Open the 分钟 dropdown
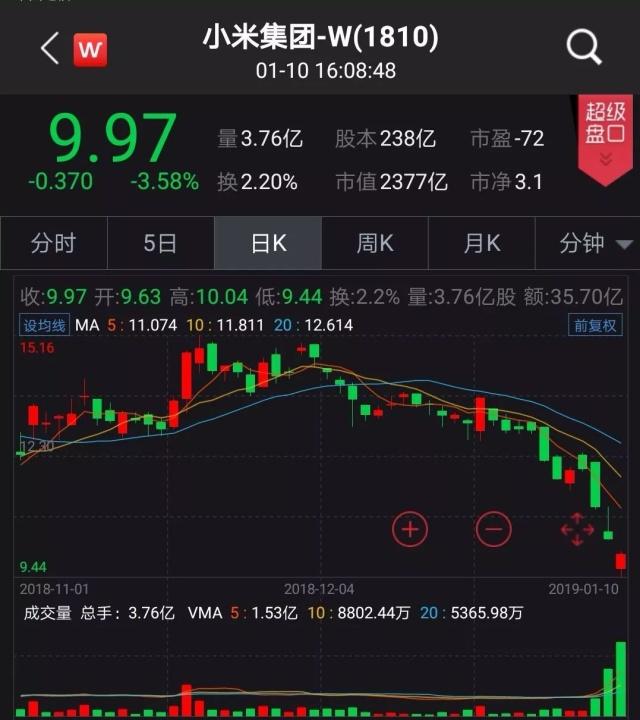The height and width of the screenshot is (720, 640). (x=588, y=243)
